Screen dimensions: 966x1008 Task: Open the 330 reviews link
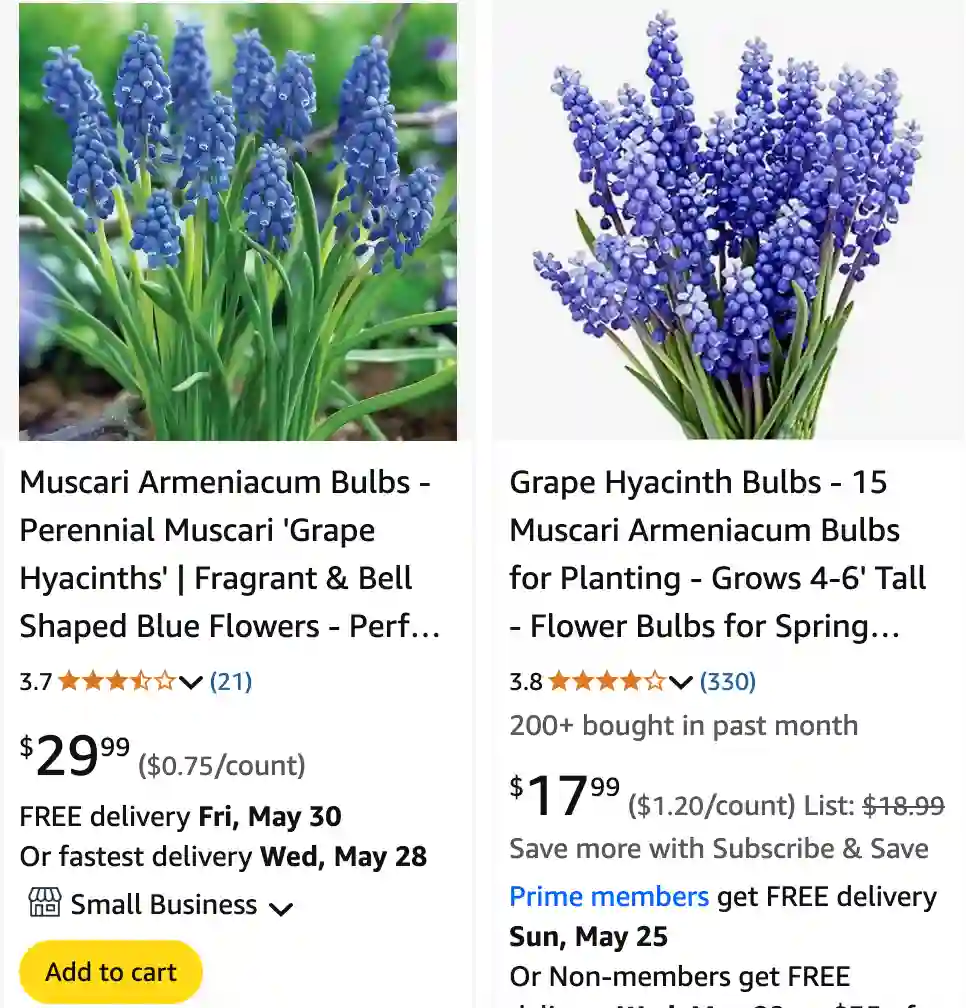click(x=730, y=681)
